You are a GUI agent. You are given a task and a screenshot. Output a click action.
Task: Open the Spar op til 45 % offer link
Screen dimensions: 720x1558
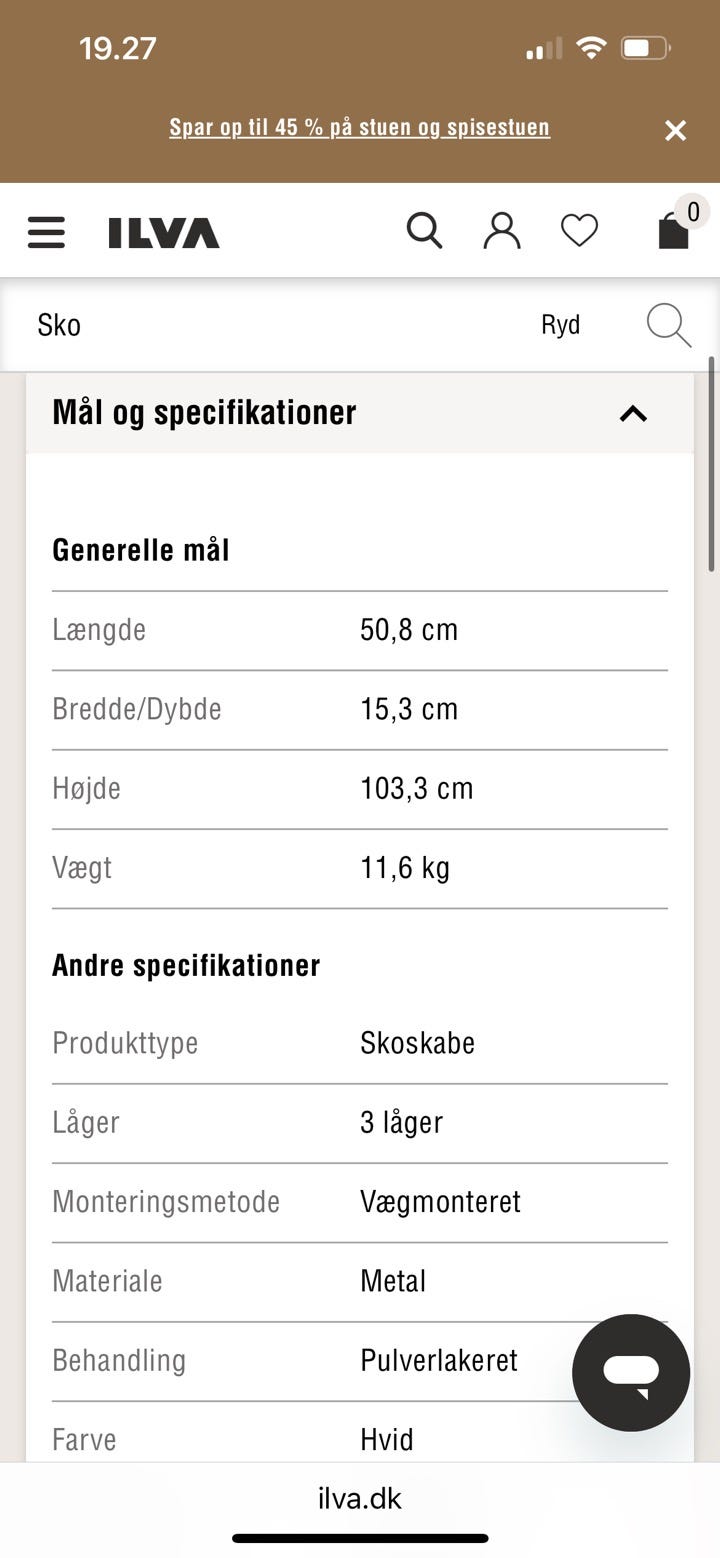tap(358, 127)
